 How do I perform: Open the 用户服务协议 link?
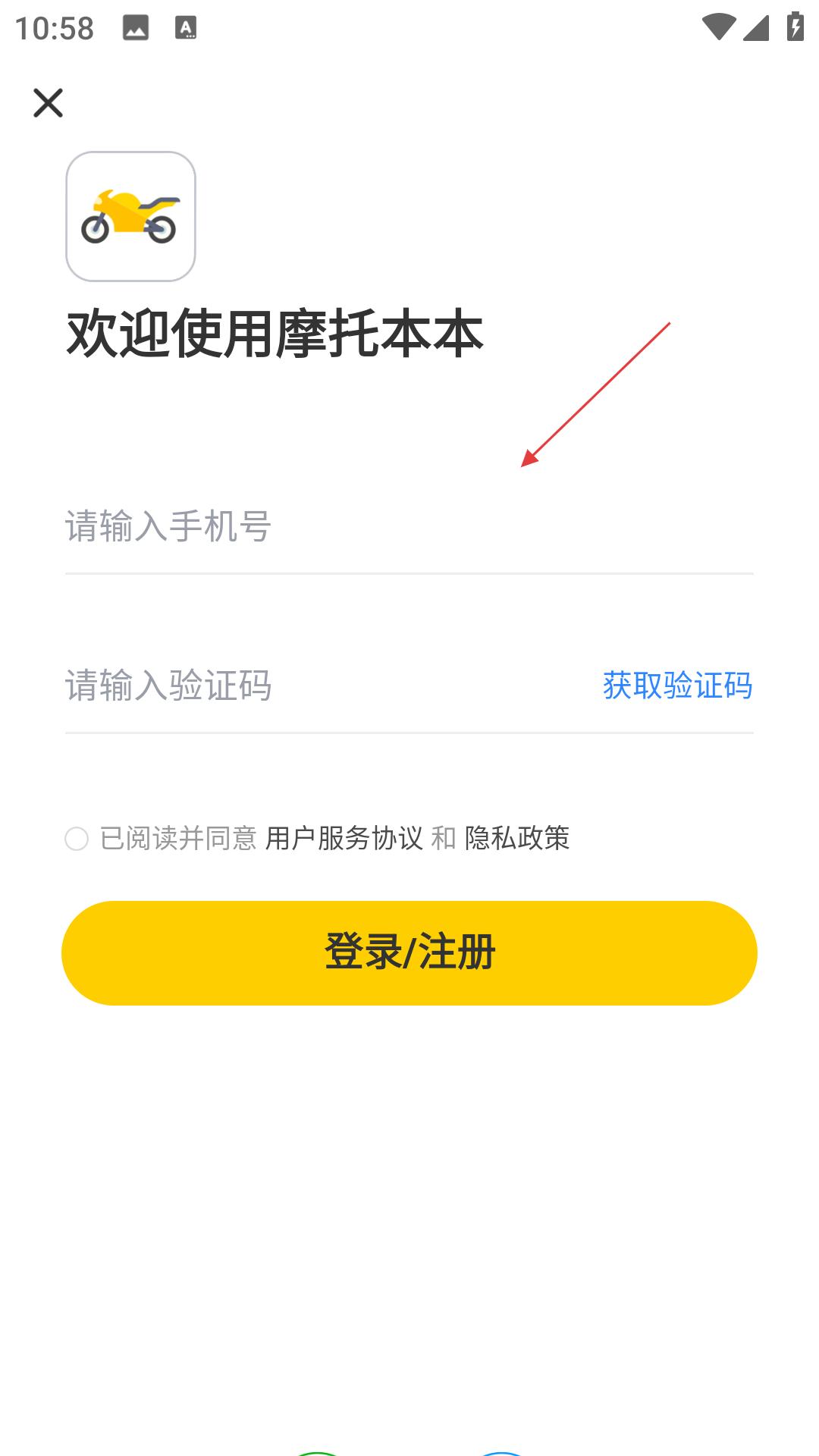point(344,838)
